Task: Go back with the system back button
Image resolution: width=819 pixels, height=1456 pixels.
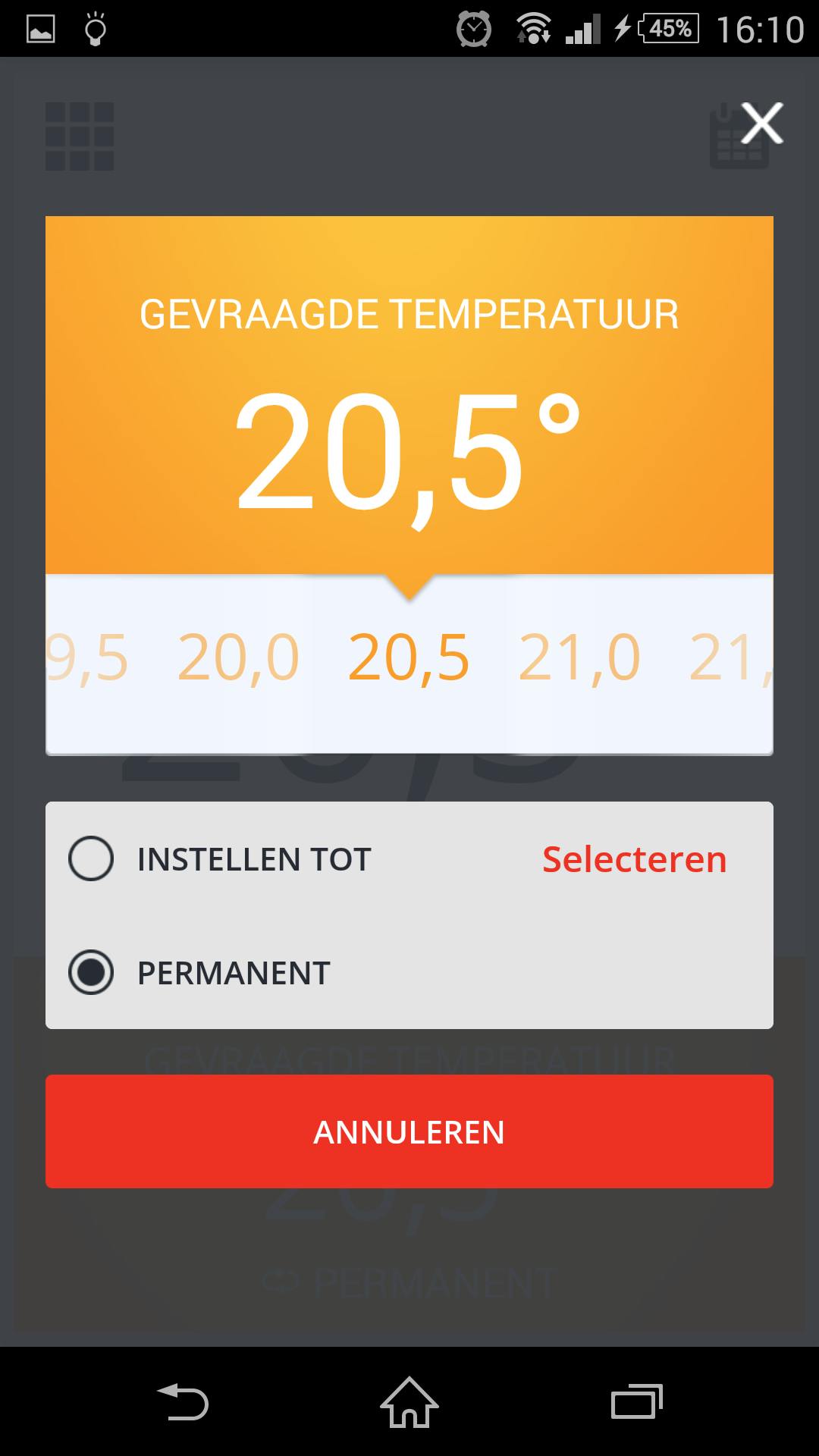Action: pos(182,1401)
